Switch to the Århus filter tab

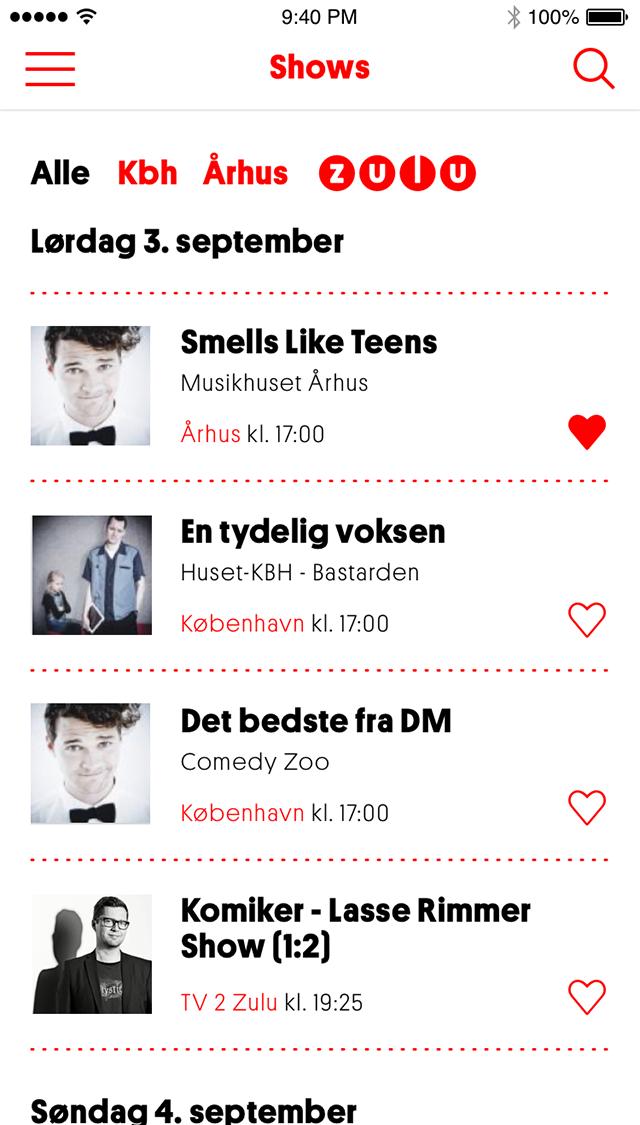click(x=245, y=173)
